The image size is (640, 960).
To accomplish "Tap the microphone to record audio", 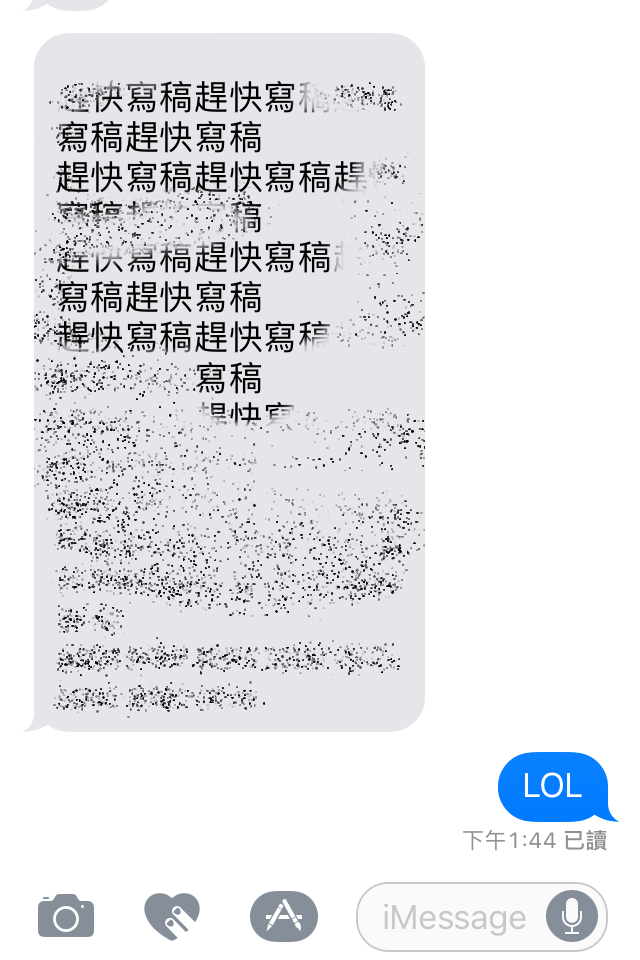I will [x=572, y=916].
